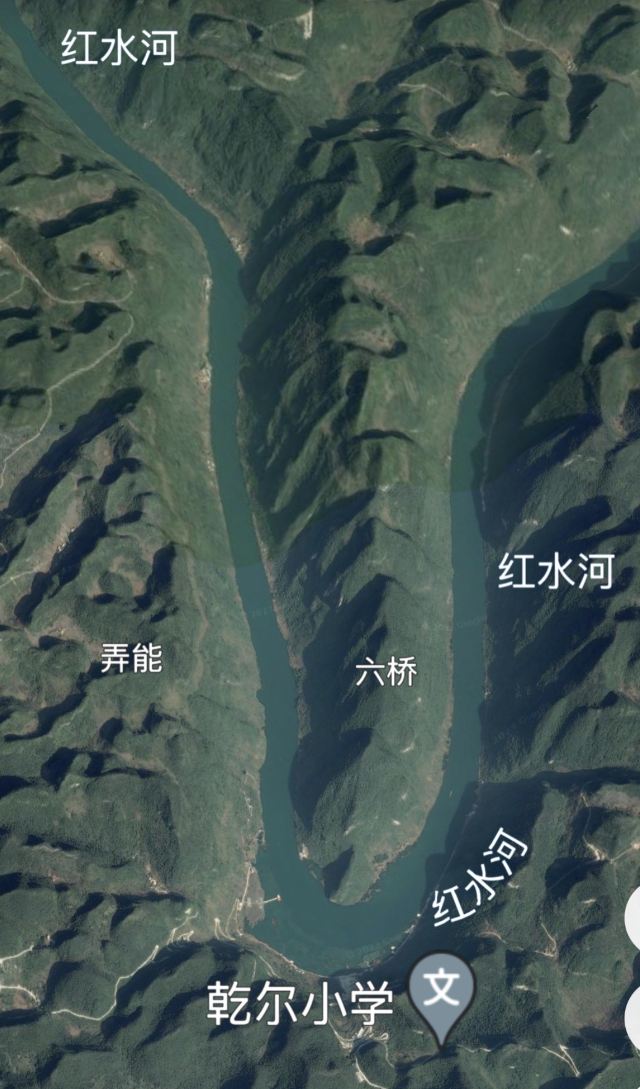Select the 六桥 place label

[386, 673]
